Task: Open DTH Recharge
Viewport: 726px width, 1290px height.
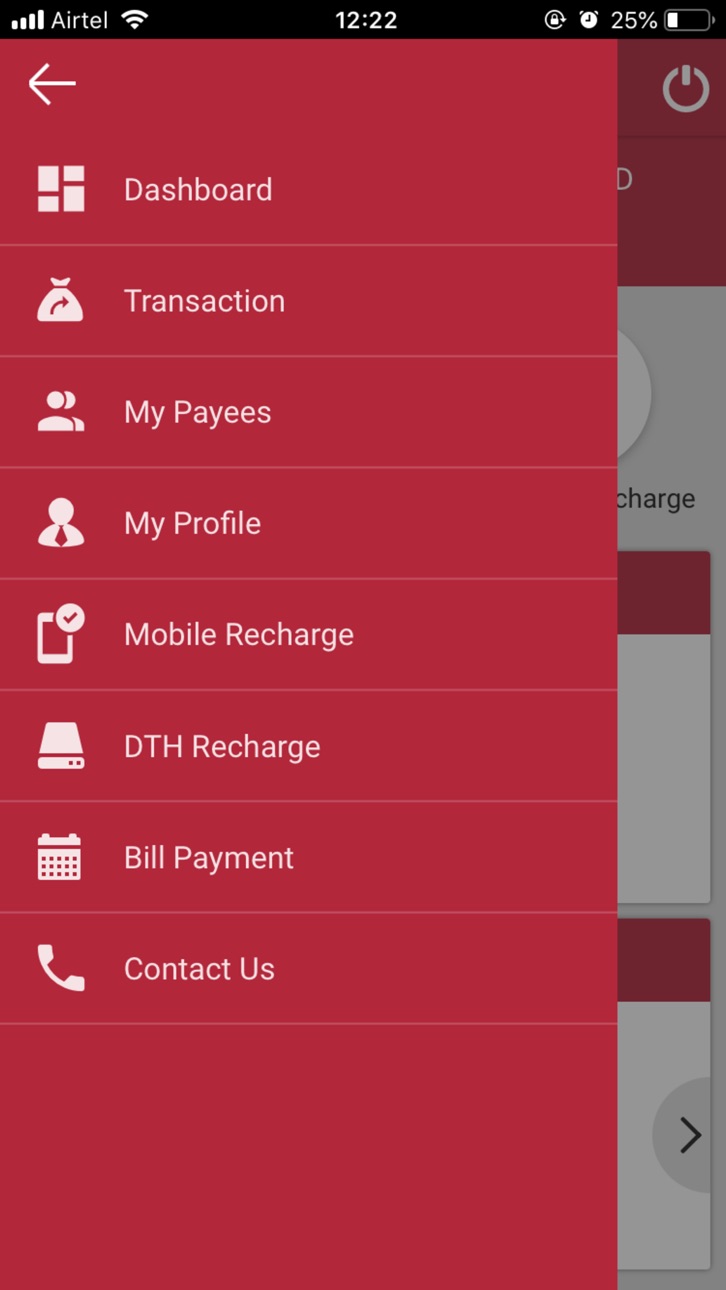Action: point(308,746)
